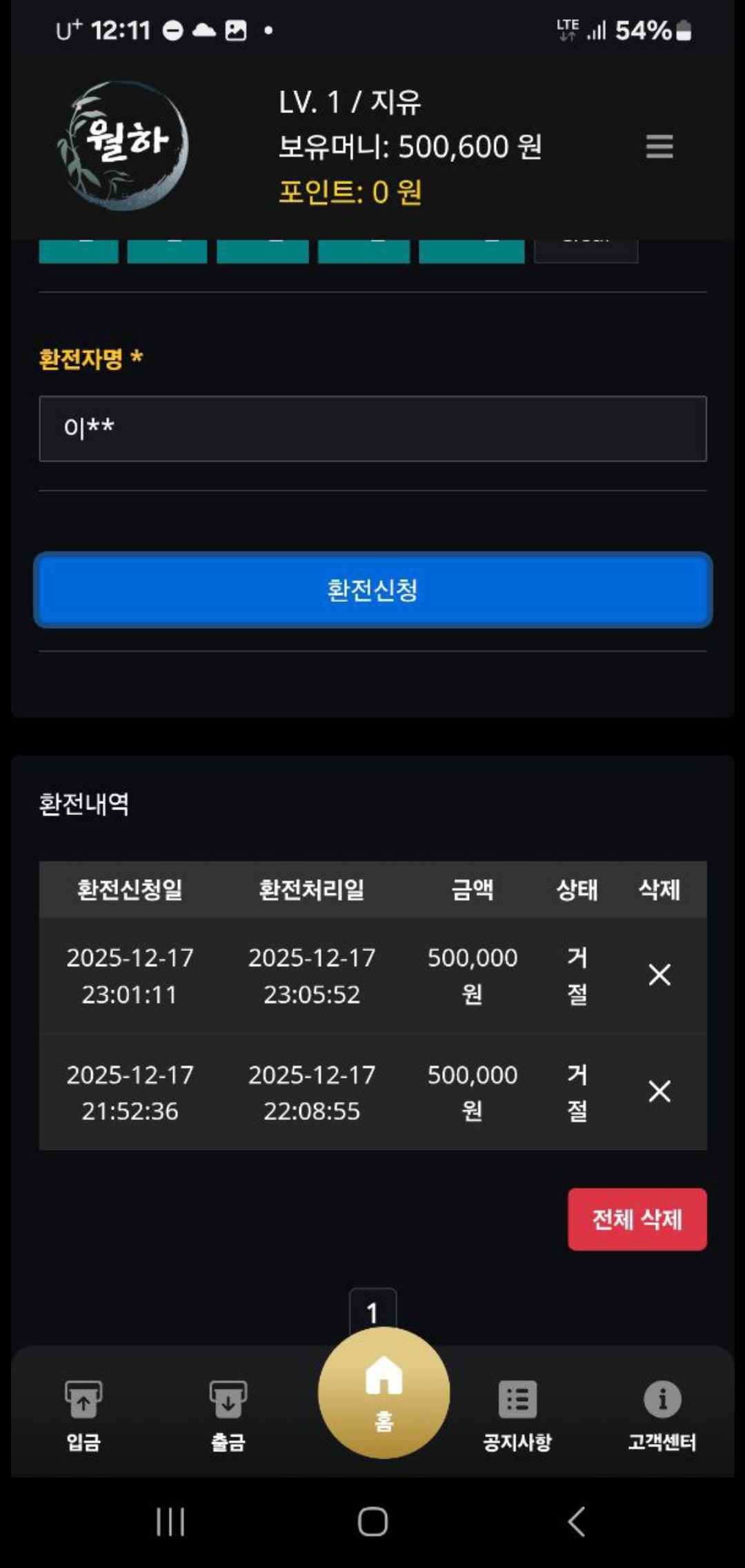This screenshot has width=745, height=1568.
Task: Open the system recent apps view
Action: click(x=170, y=1522)
